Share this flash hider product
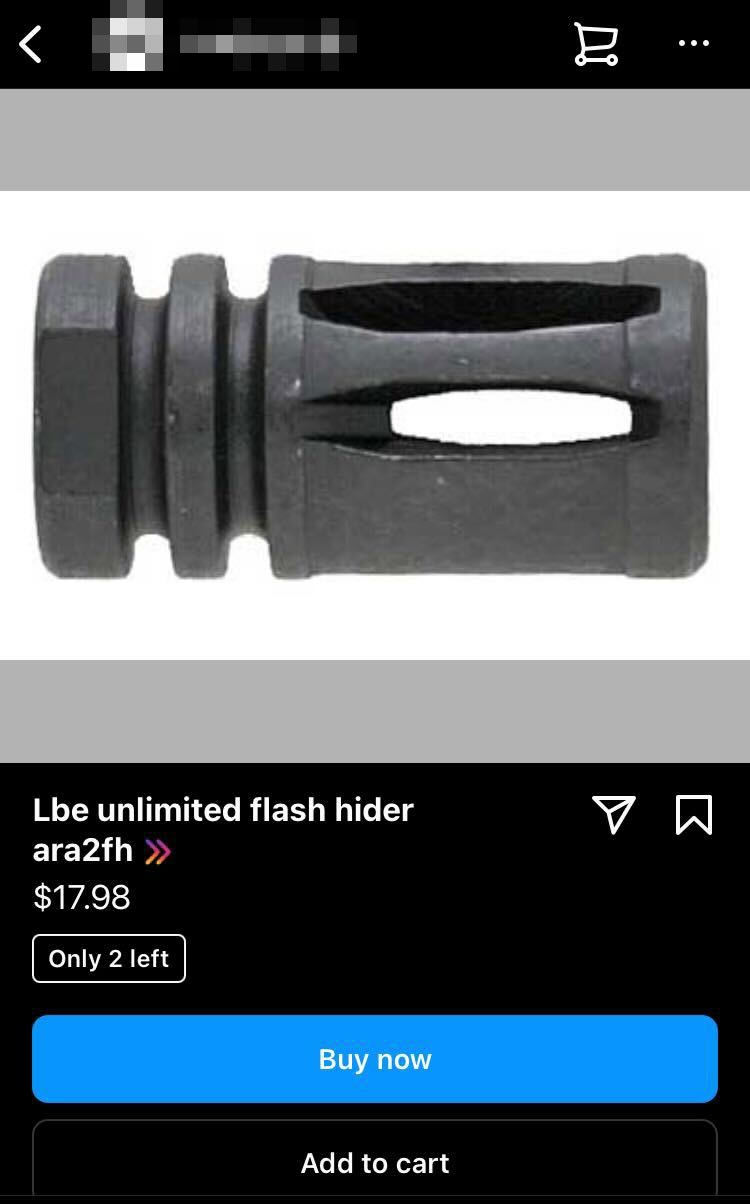Image resolution: width=750 pixels, height=1204 pixels. 614,815
